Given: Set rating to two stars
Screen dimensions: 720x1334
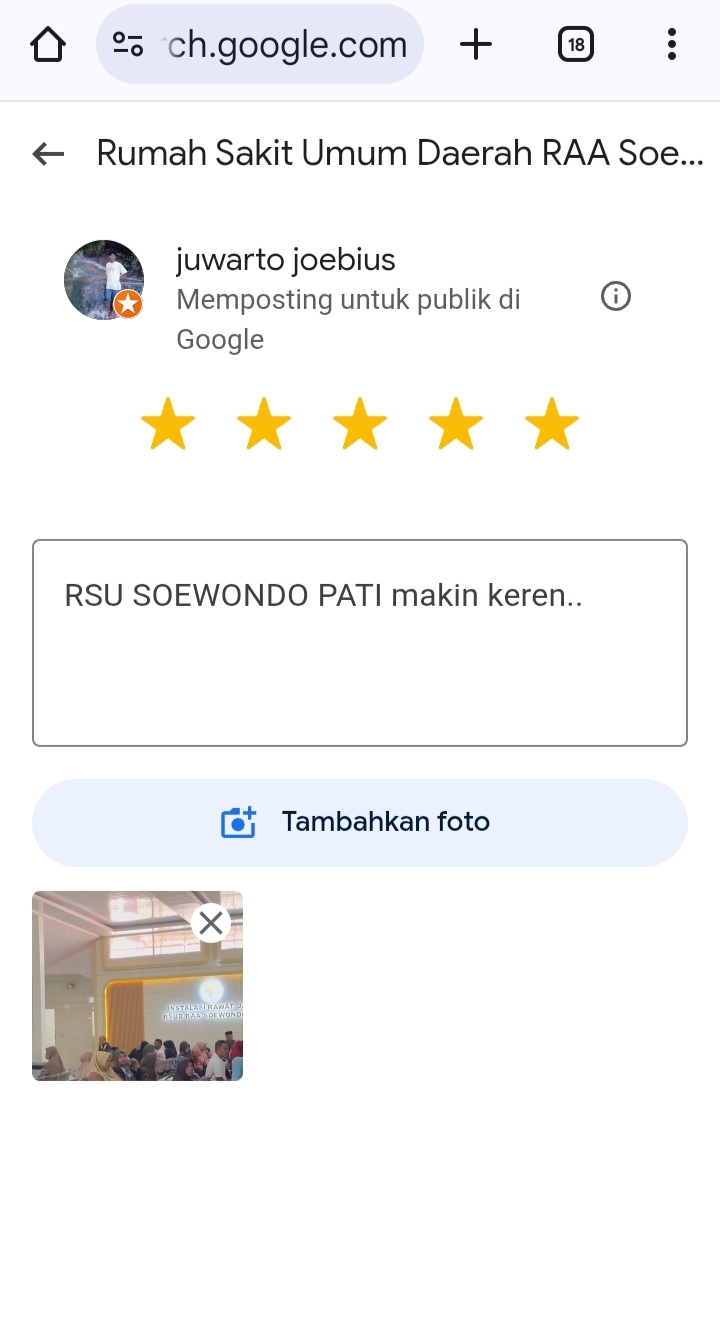Looking at the screenshot, I should [x=264, y=424].
